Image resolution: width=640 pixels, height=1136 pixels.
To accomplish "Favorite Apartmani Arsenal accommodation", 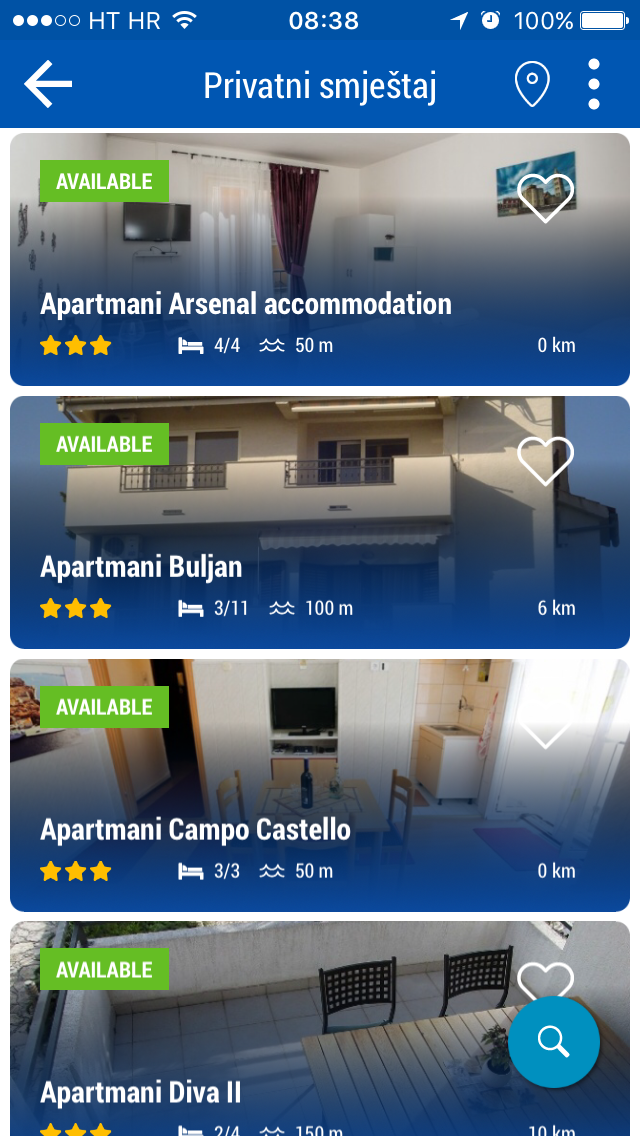I will (x=545, y=197).
